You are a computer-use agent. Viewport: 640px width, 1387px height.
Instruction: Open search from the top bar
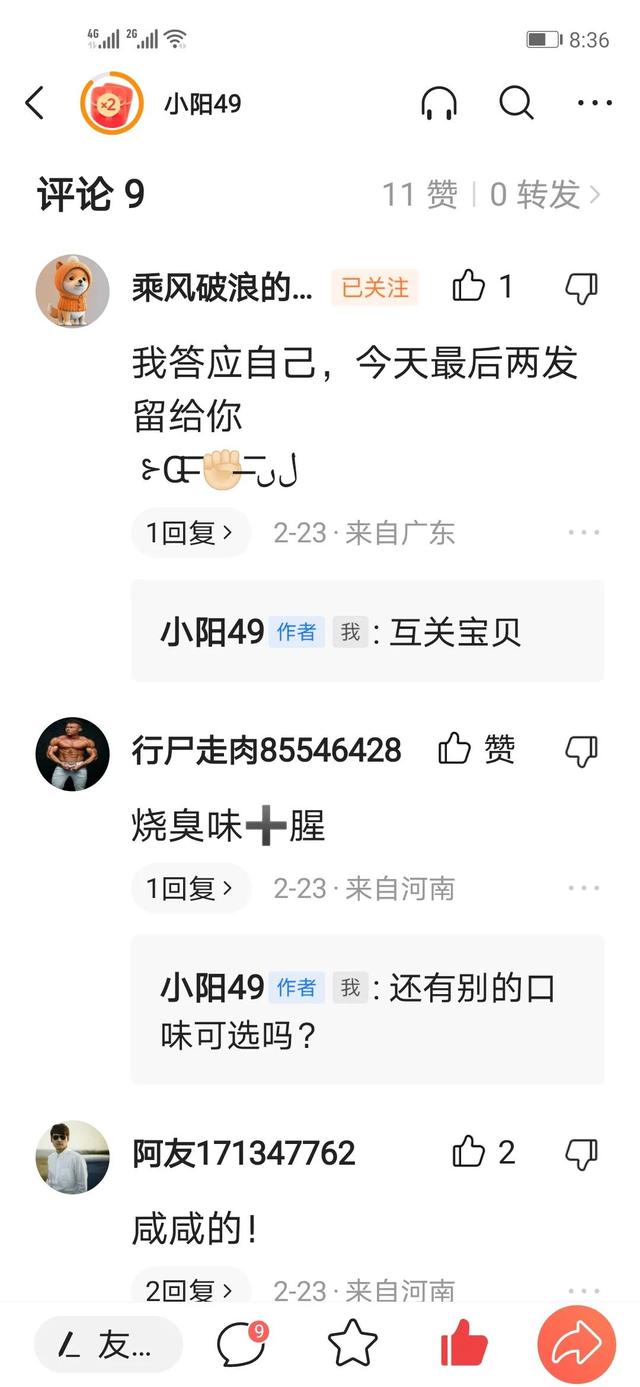click(516, 102)
